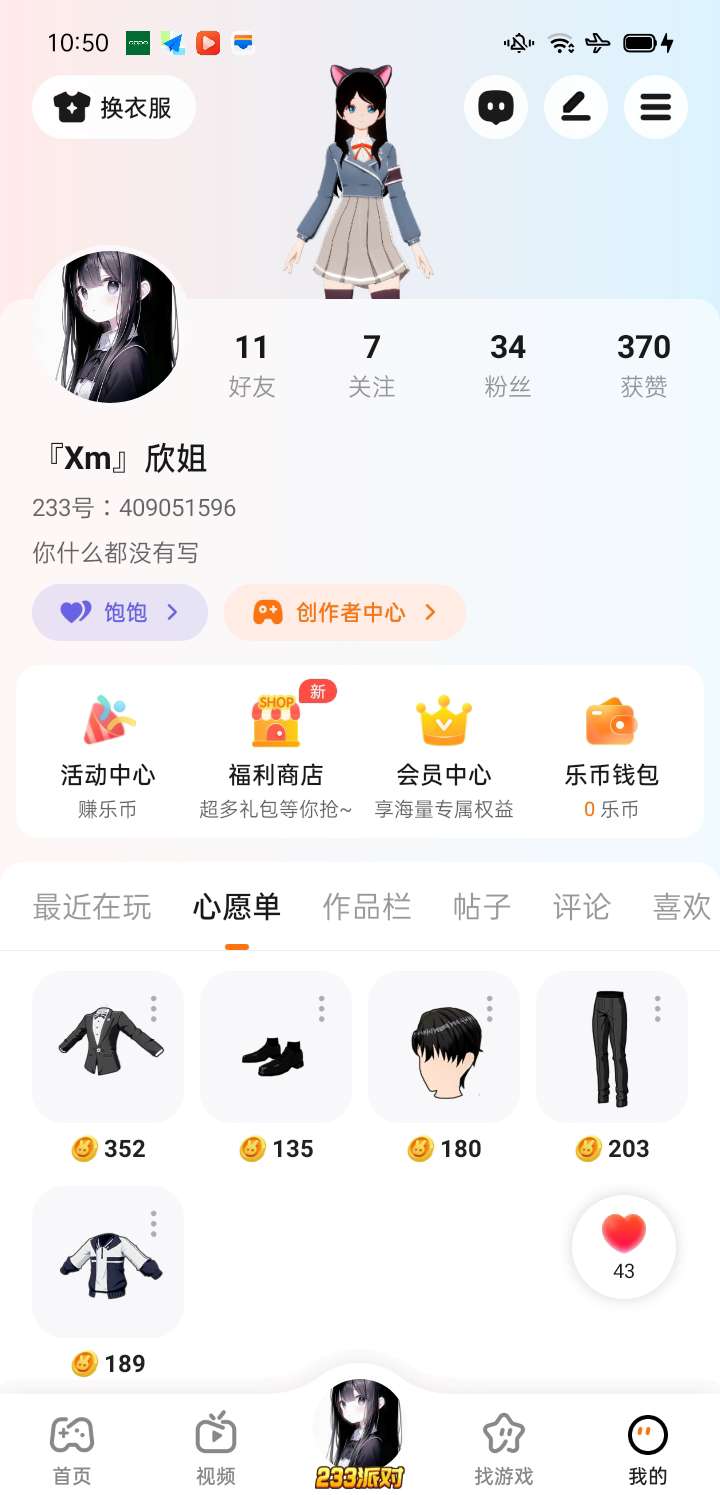Image resolution: width=720 pixels, height=1495 pixels.
Task: Open the 创作者中心 creator center
Action: [x=345, y=612]
